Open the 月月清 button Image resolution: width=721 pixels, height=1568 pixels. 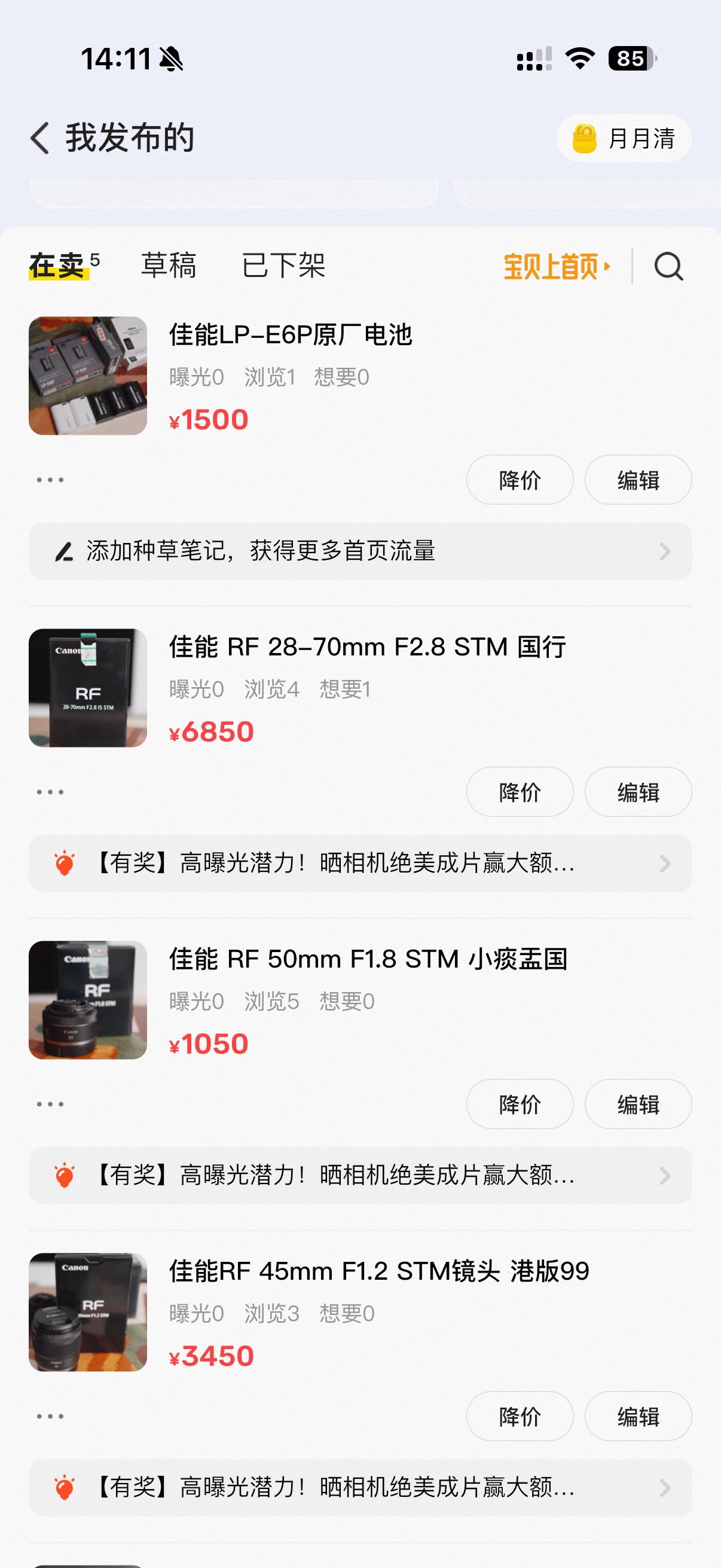click(x=623, y=139)
